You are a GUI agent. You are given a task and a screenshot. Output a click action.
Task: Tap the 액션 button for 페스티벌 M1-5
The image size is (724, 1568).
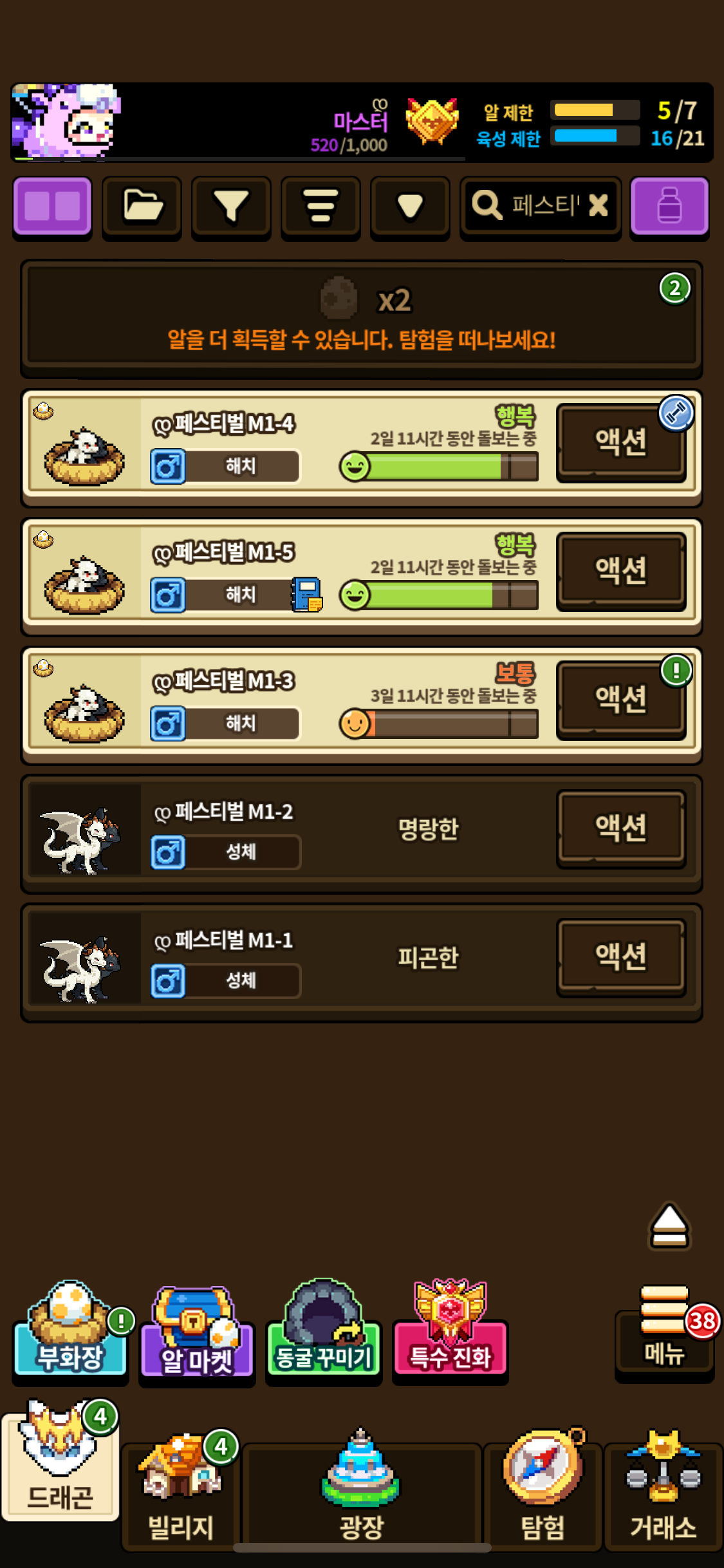coord(620,571)
